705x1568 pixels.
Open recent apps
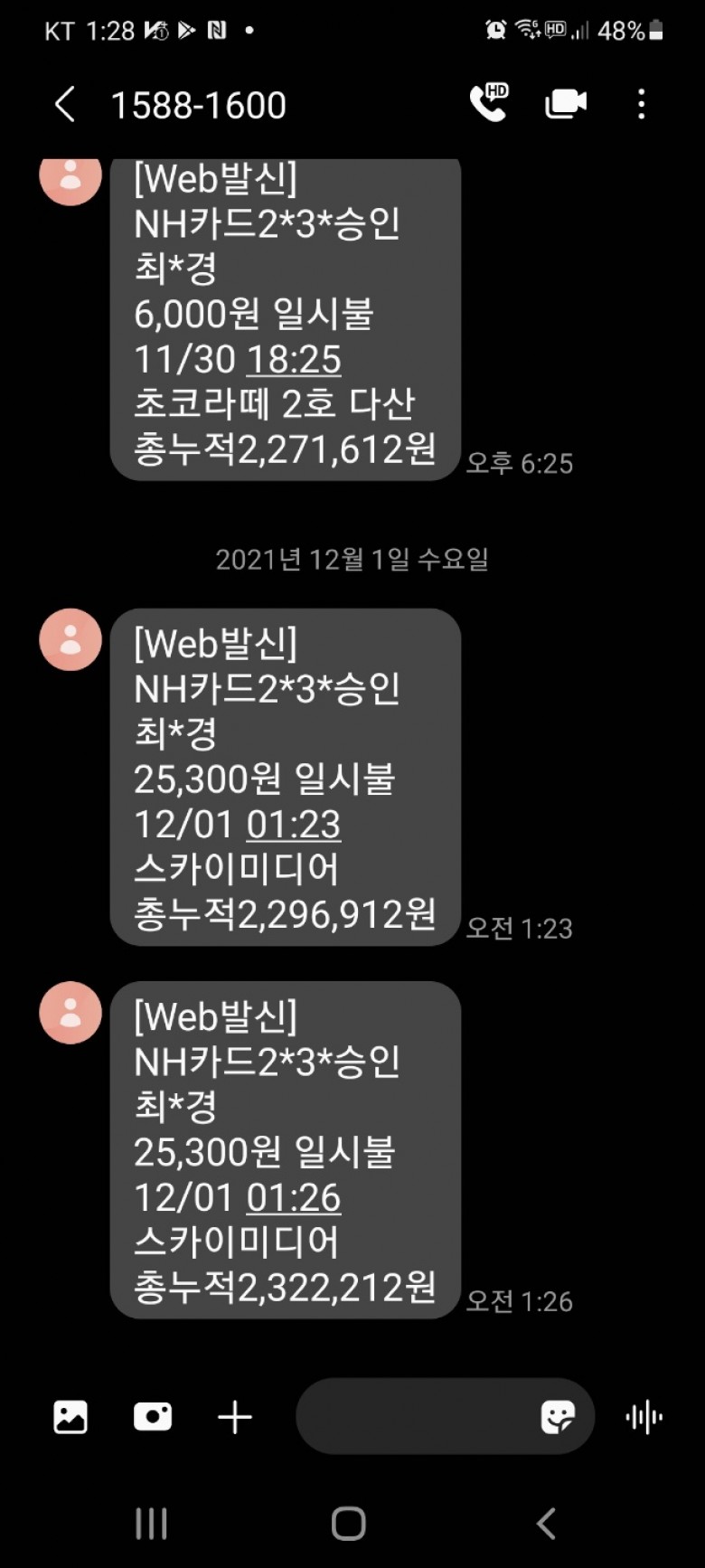tap(151, 1524)
